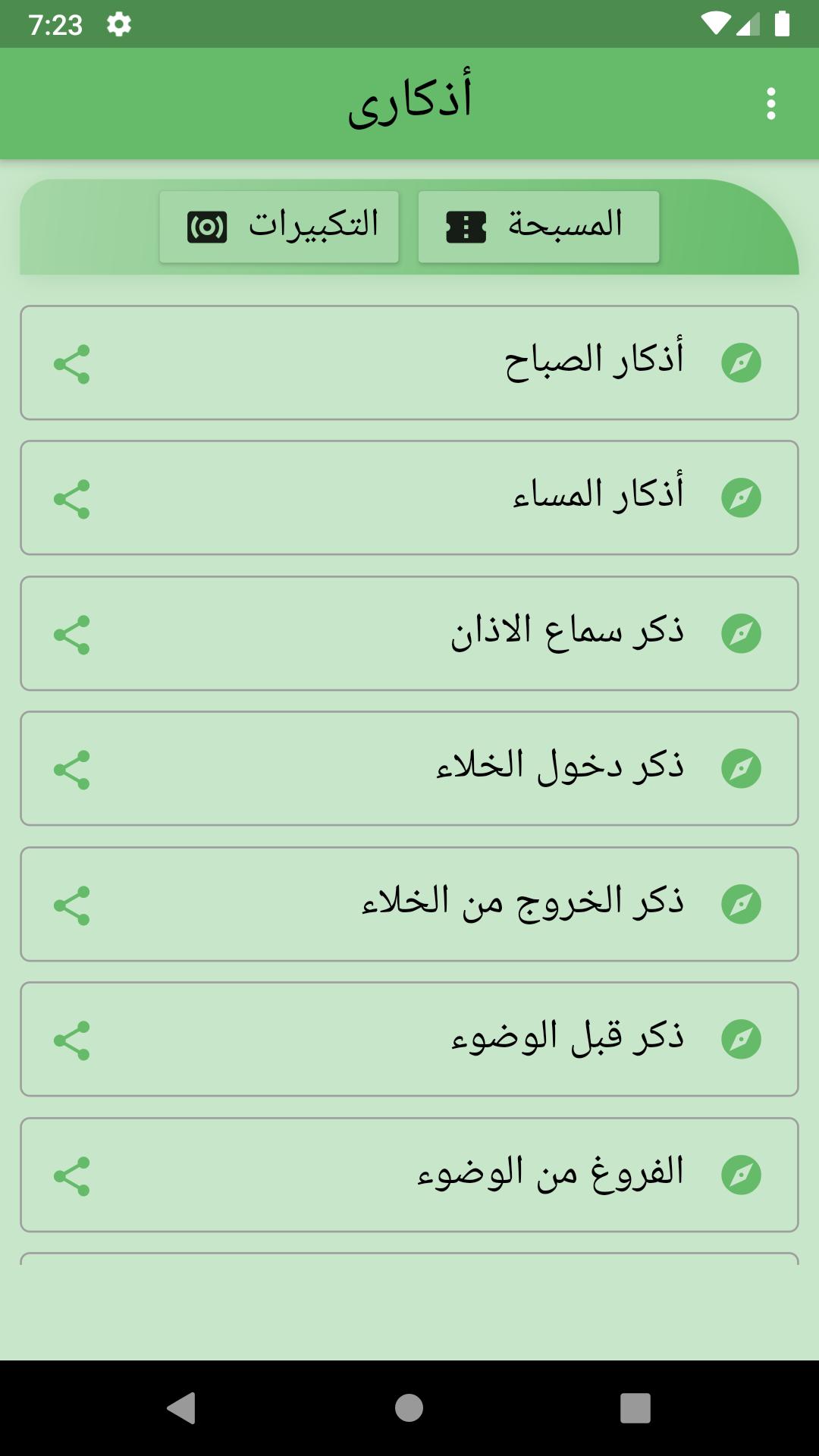
Task: Share الفروغ من الوضوء
Action: point(72,1176)
